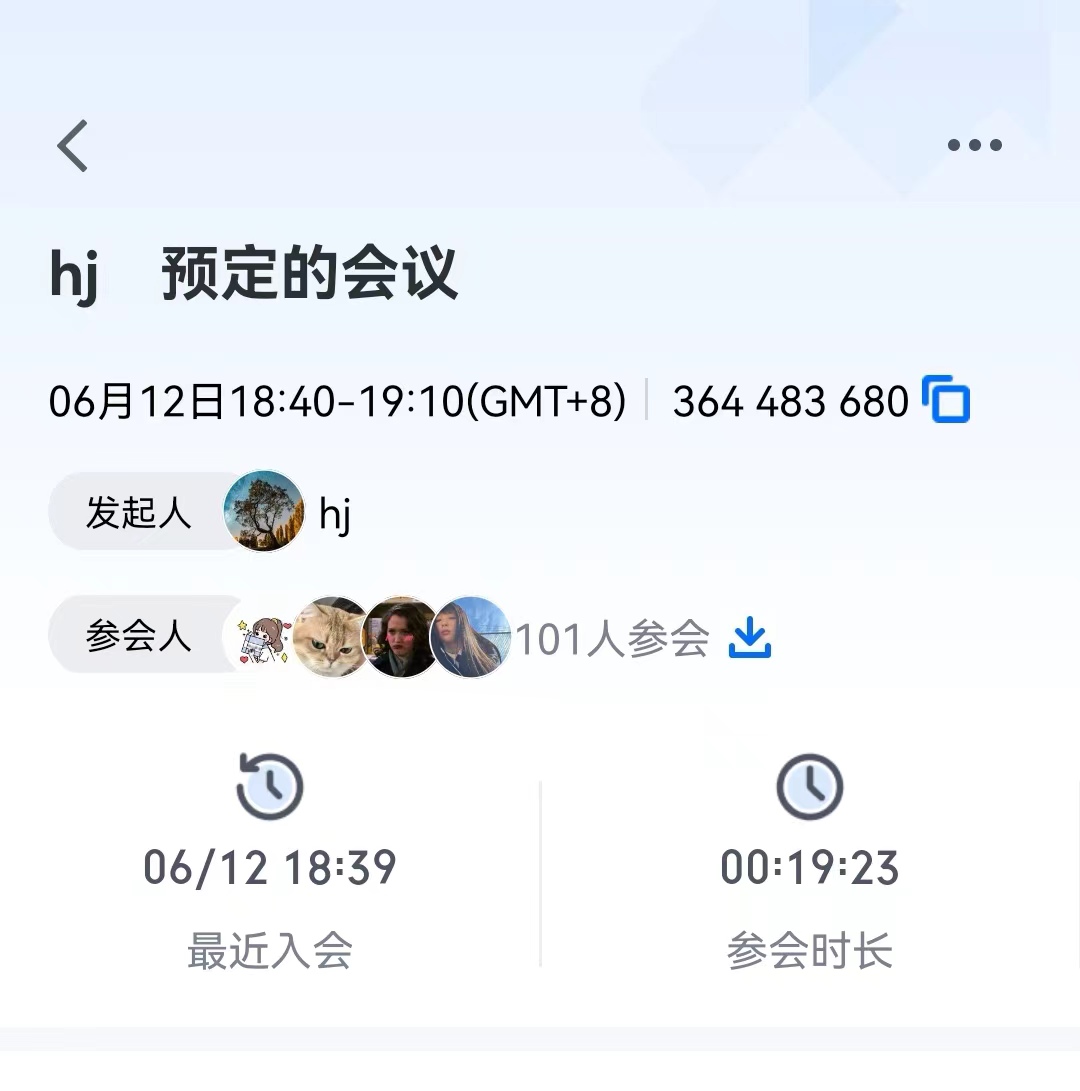Copy meeting ID 364 483 680
1080x1091 pixels.
tap(945, 400)
